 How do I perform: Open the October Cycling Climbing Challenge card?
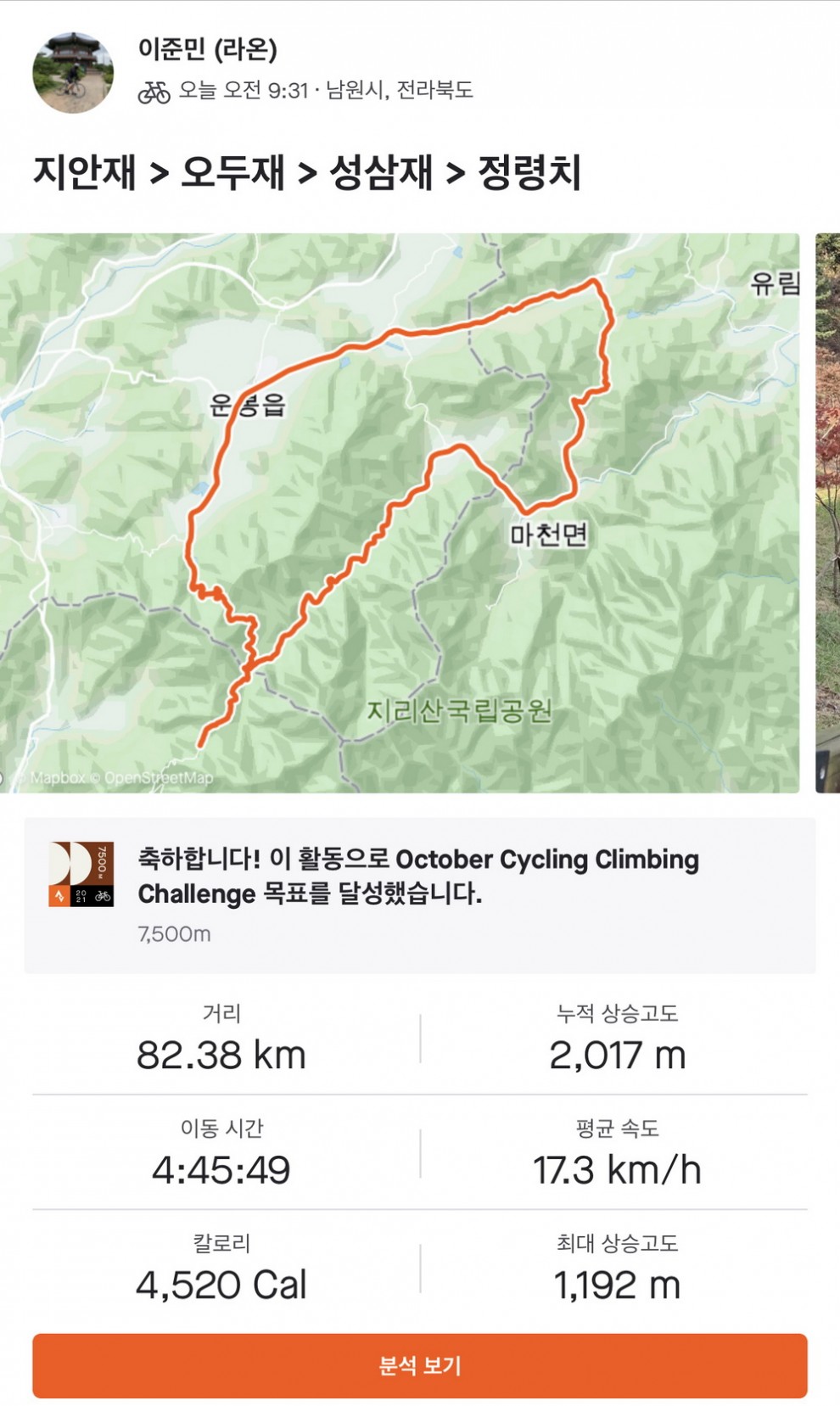point(420,896)
